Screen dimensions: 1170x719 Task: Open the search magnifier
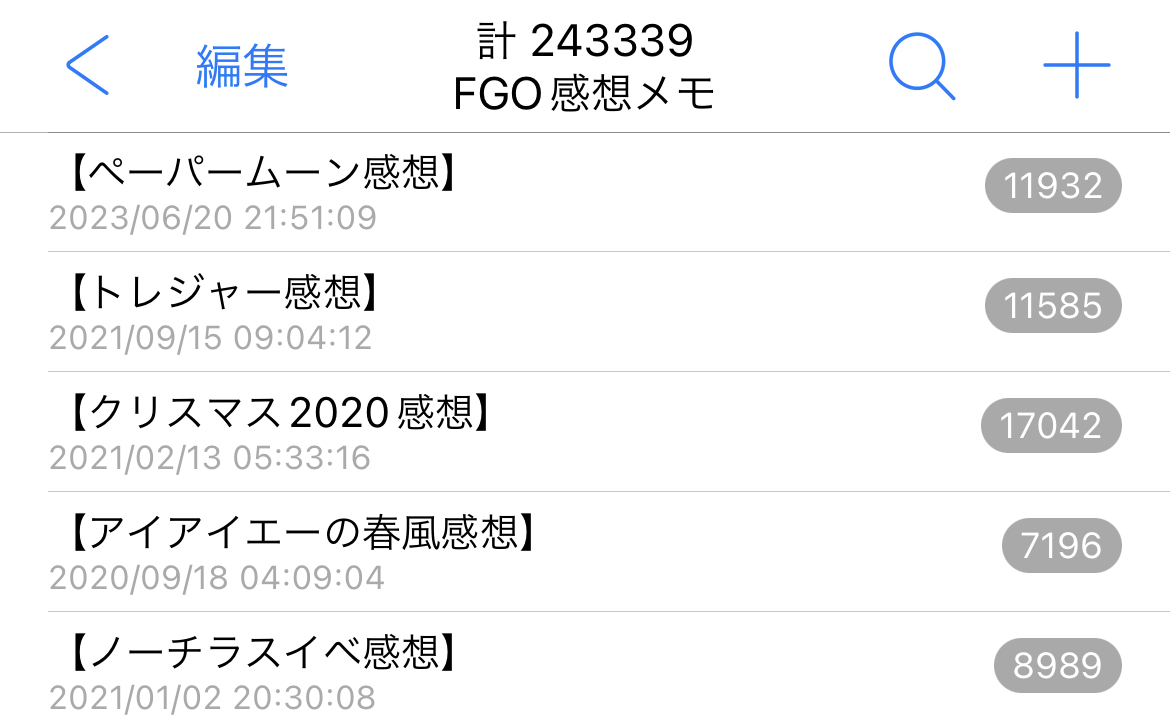coord(921,66)
